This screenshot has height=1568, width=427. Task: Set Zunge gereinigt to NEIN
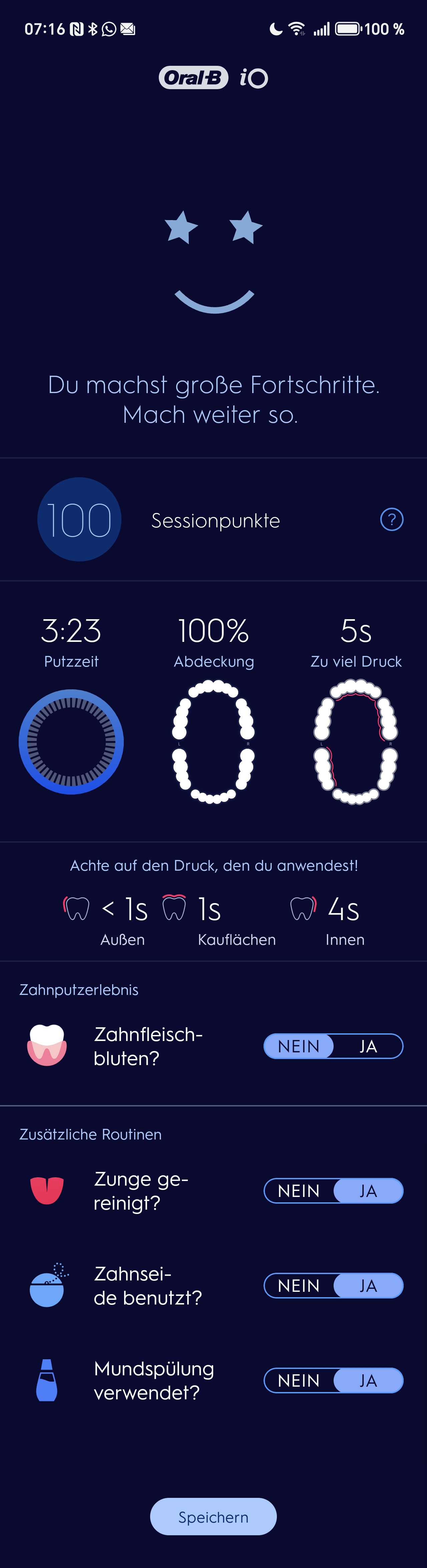coord(299,1191)
